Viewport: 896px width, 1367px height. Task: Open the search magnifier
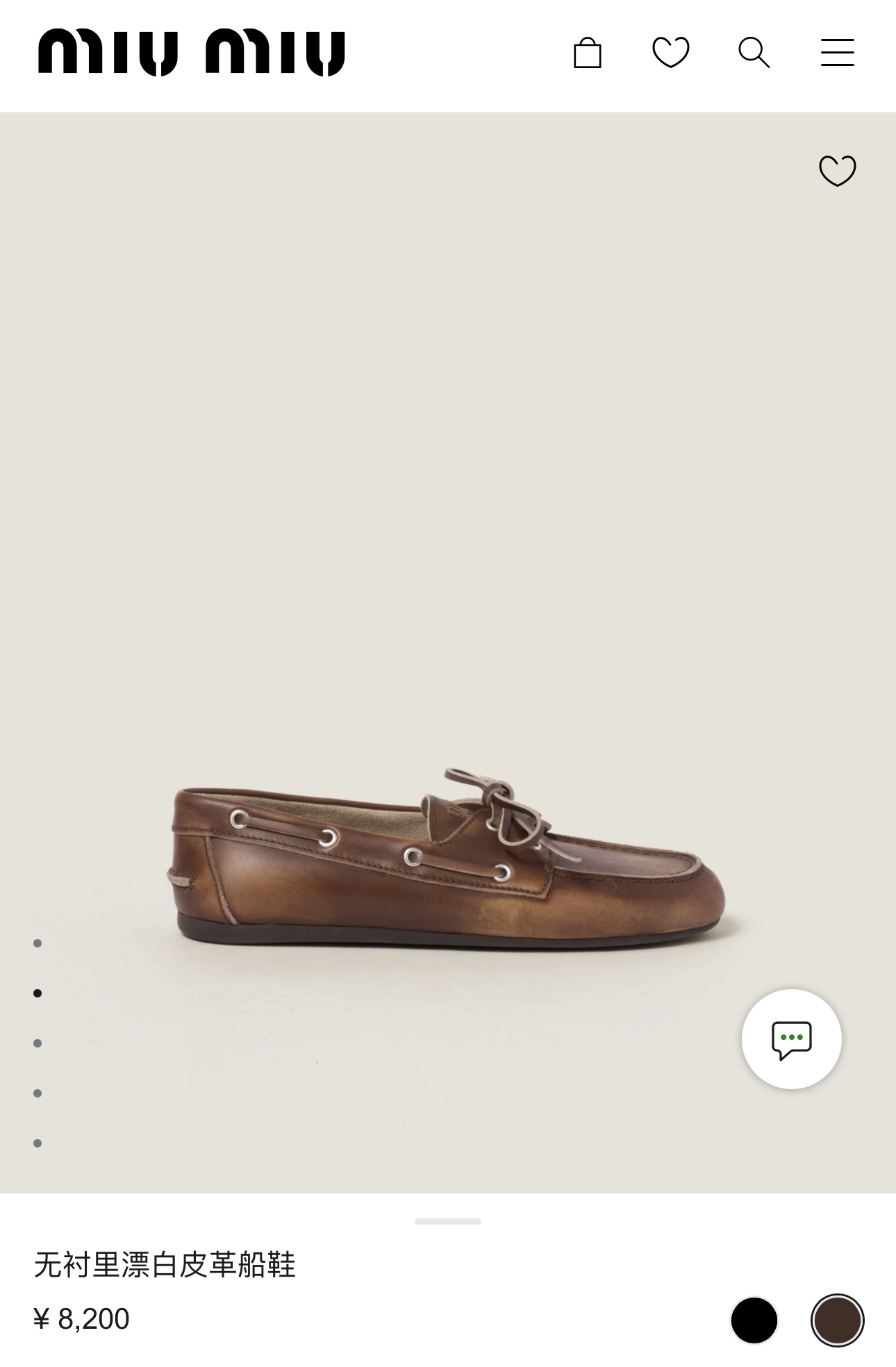click(x=754, y=53)
